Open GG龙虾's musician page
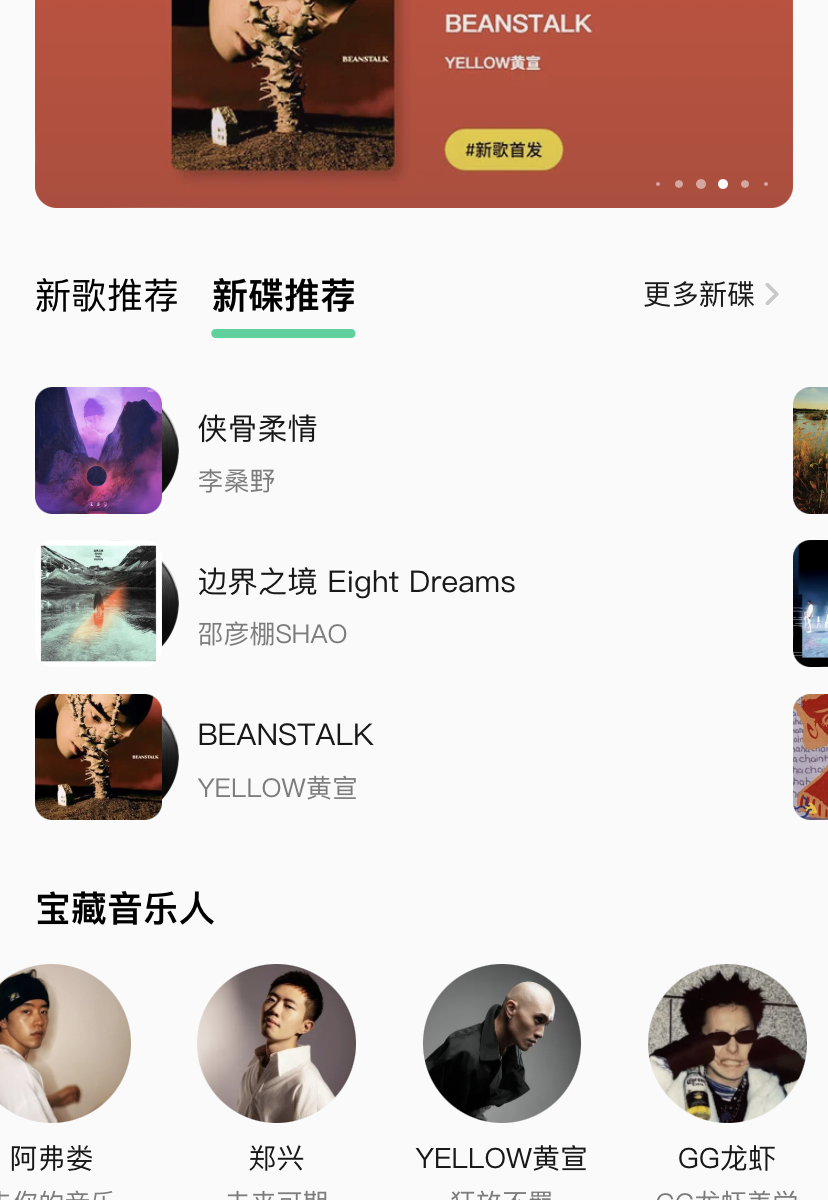The height and width of the screenshot is (1200, 828). [x=727, y=1043]
